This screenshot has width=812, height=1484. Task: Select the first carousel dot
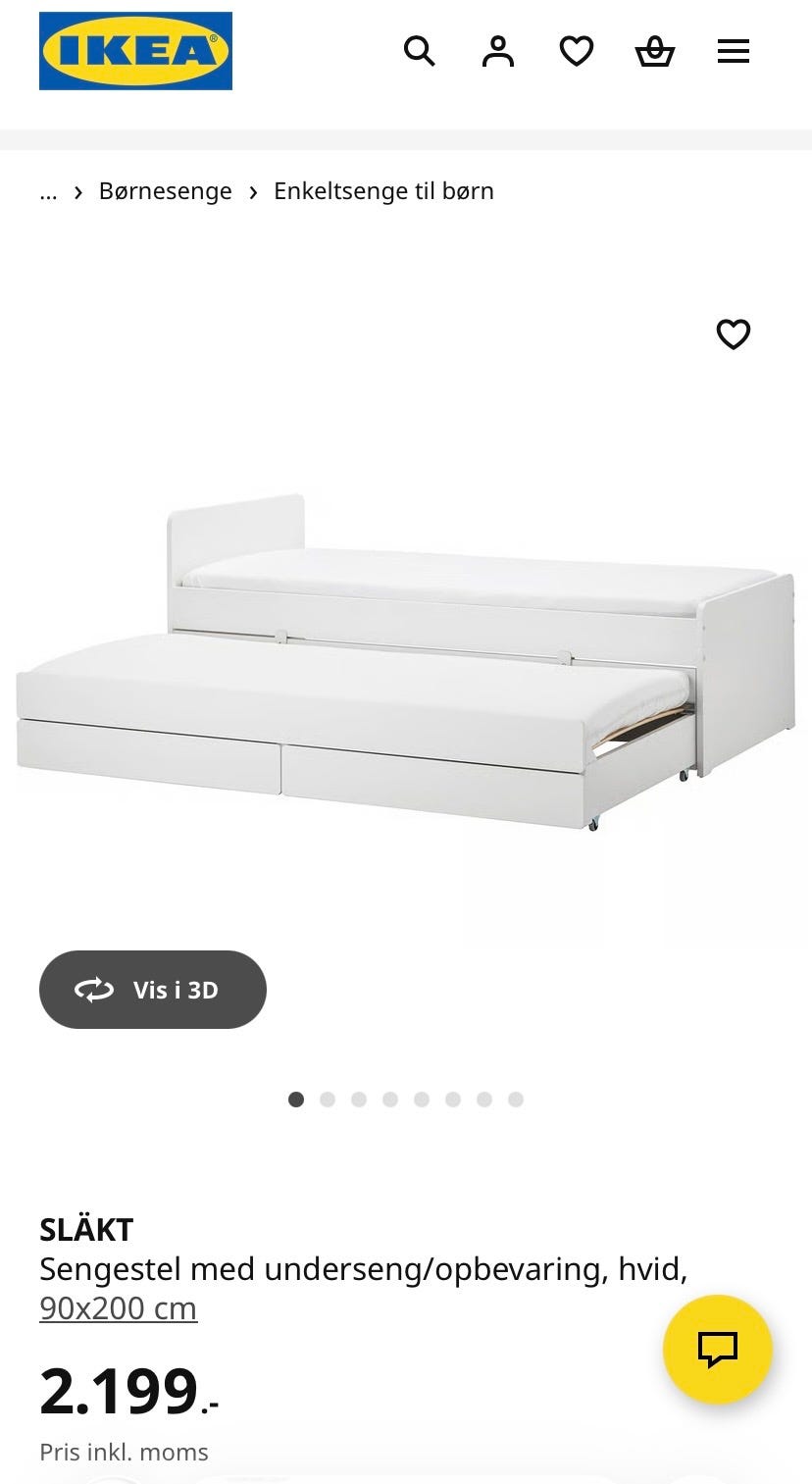tap(296, 1100)
